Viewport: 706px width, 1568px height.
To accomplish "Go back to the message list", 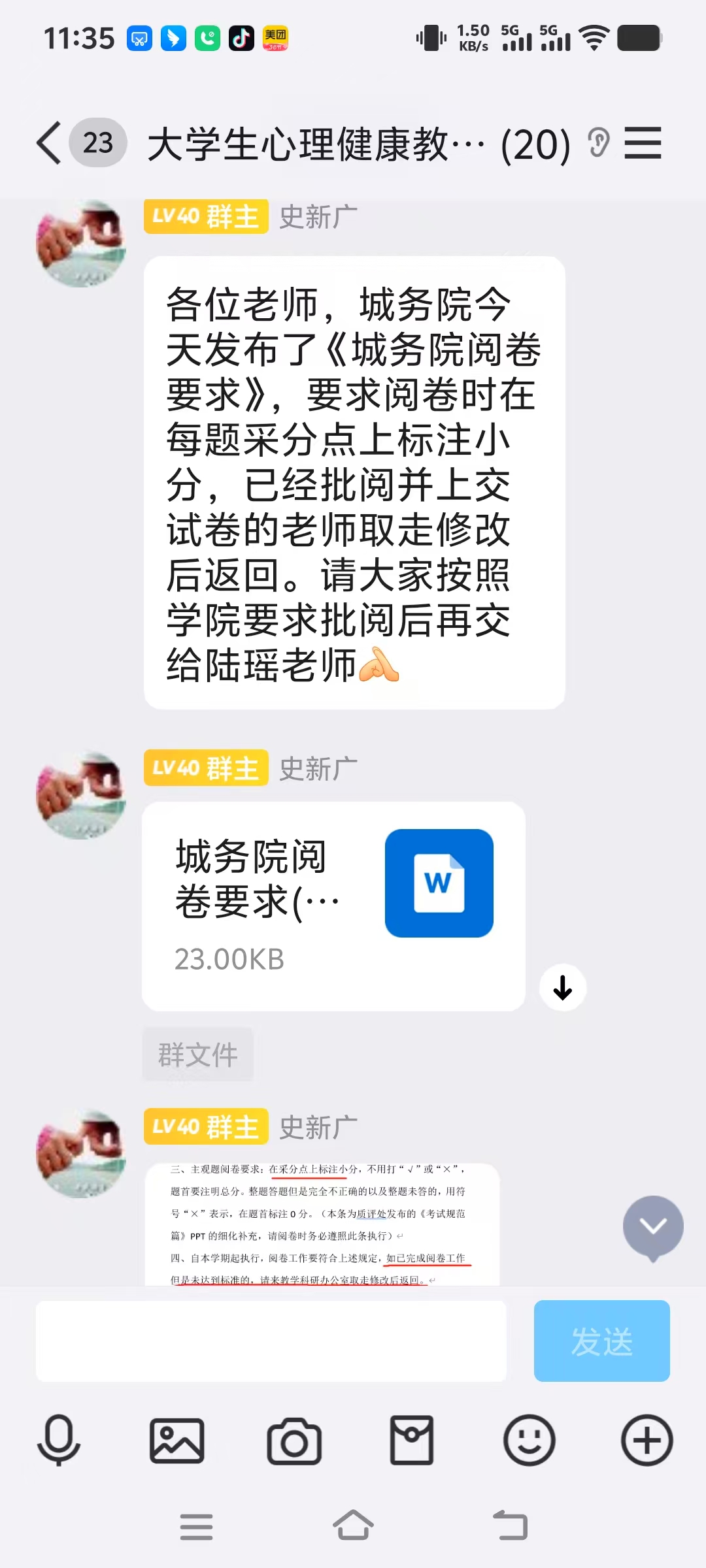I will [x=50, y=142].
